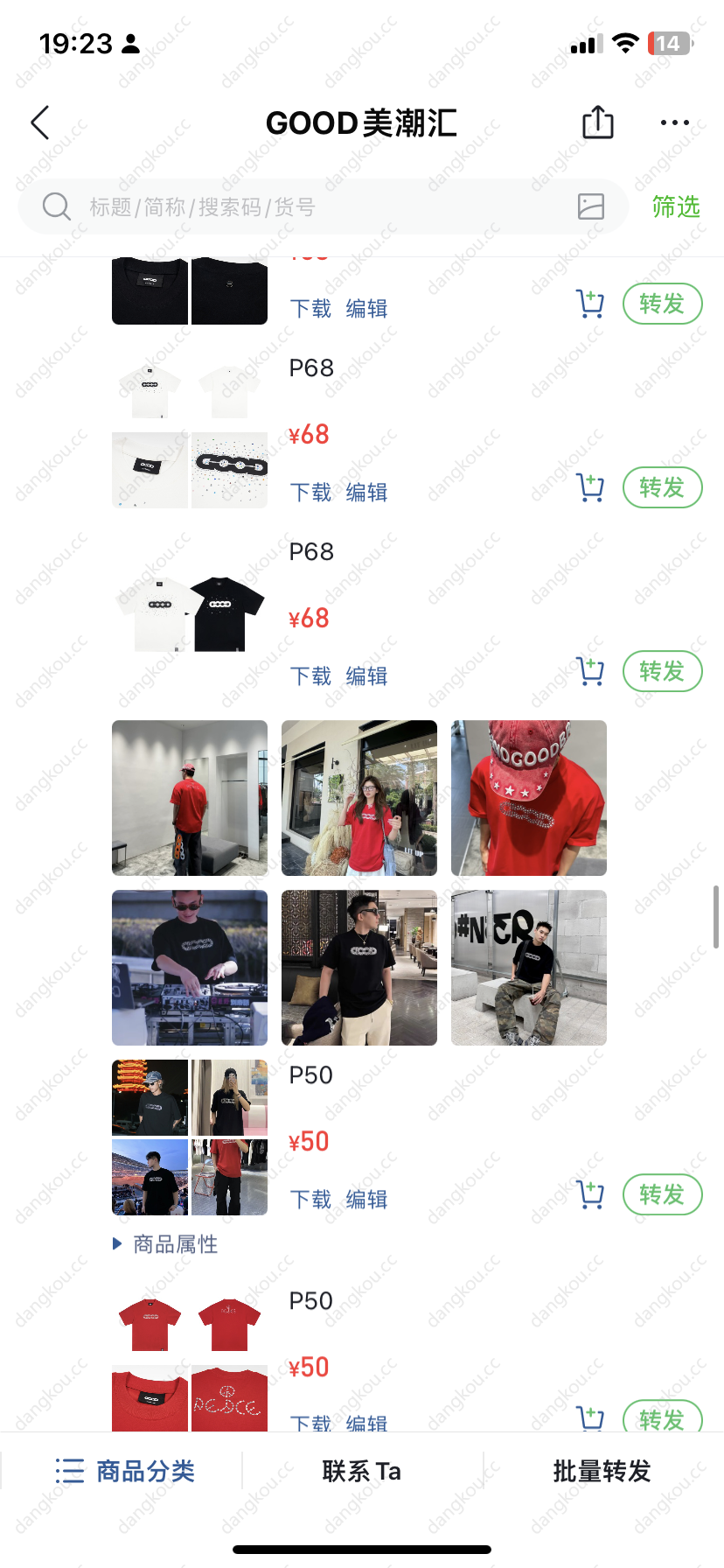Image resolution: width=724 pixels, height=1568 pixels.
Task: Open the girl in red tee photo
Action: point(359,798)
